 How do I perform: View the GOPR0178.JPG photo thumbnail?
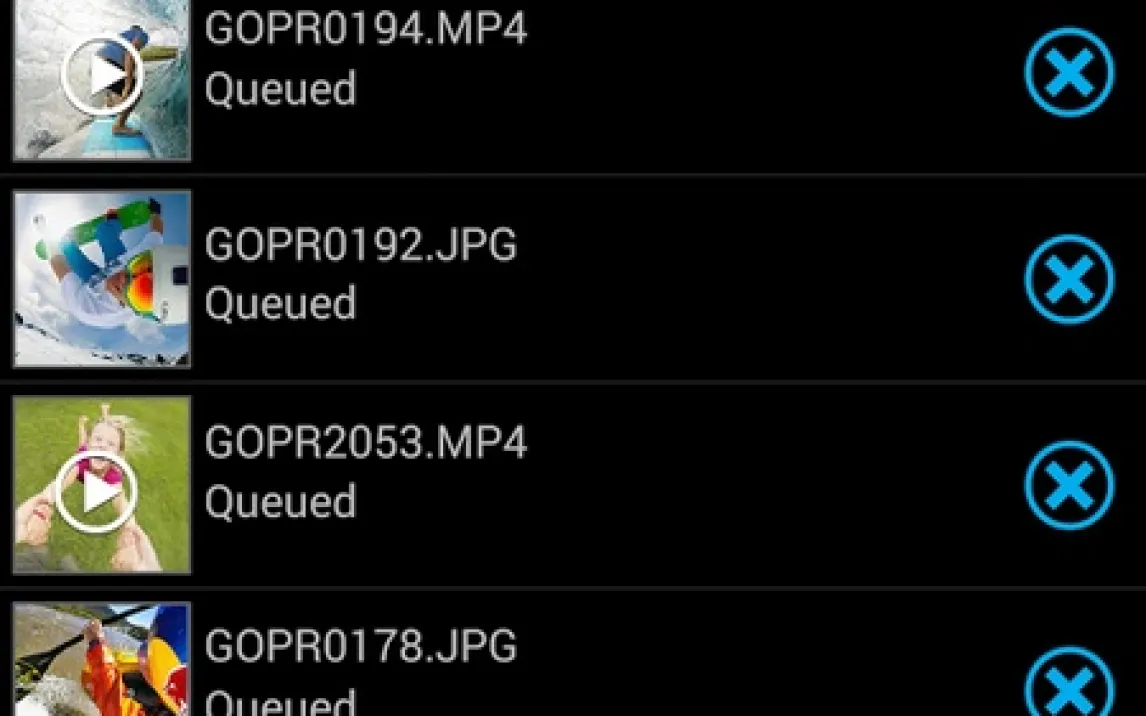tap(101, 660)
